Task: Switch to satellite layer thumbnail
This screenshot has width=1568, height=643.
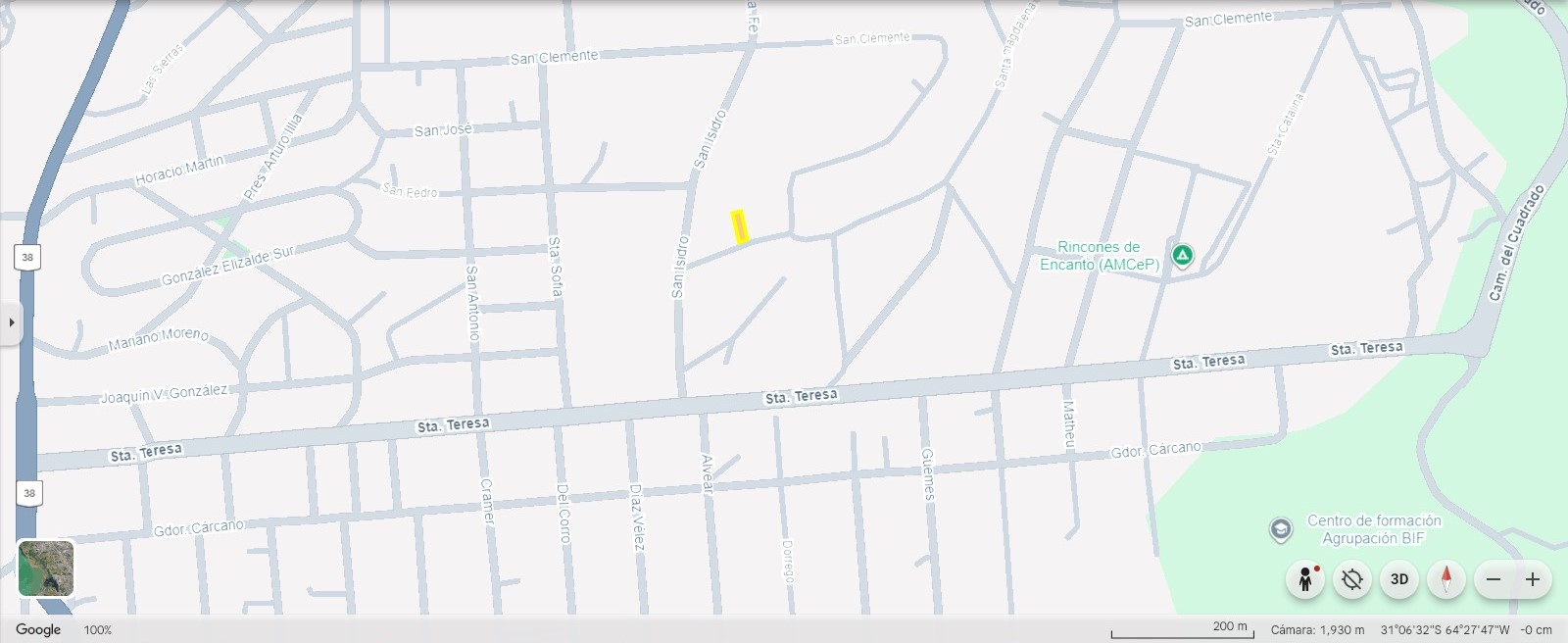Action: 46,569
